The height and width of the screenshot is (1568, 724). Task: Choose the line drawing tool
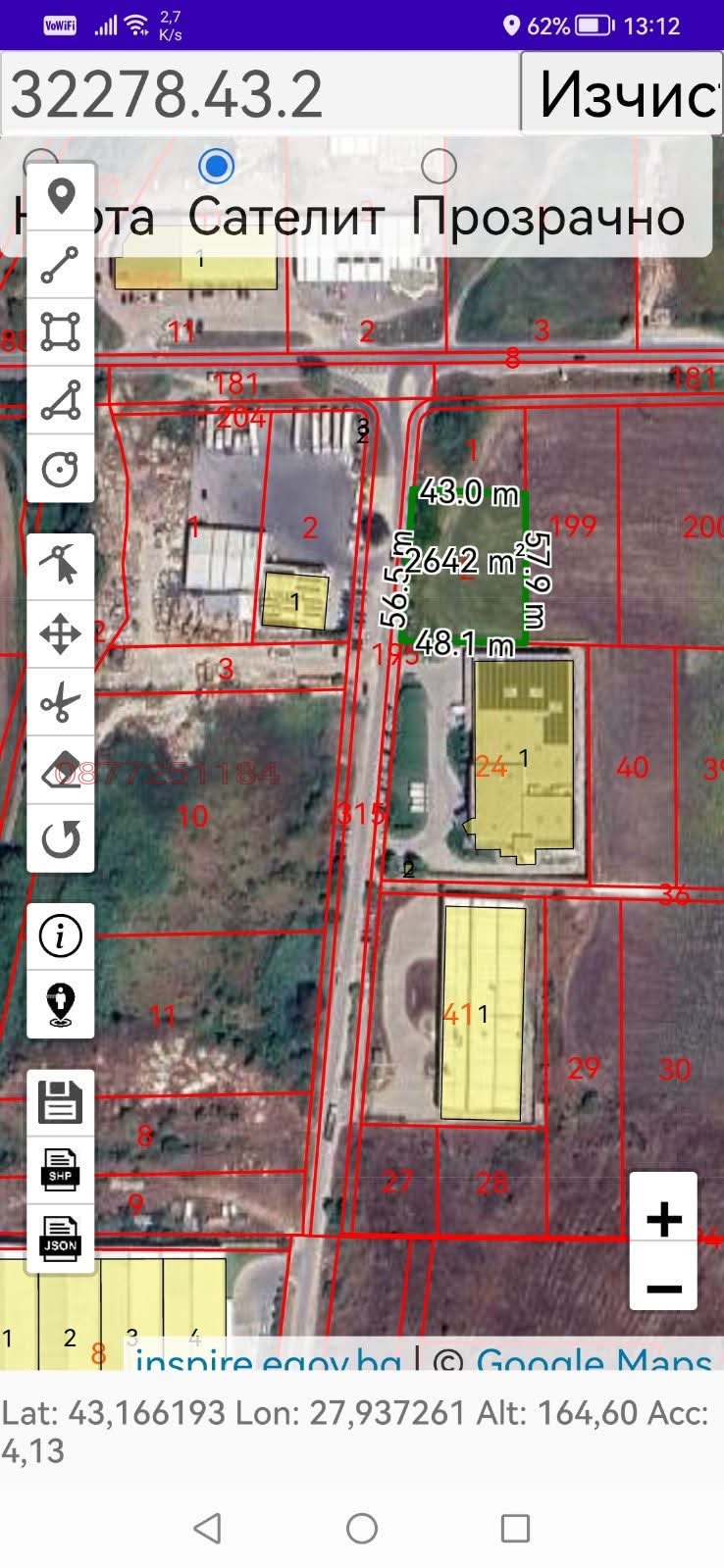click(x=61, y=265)
